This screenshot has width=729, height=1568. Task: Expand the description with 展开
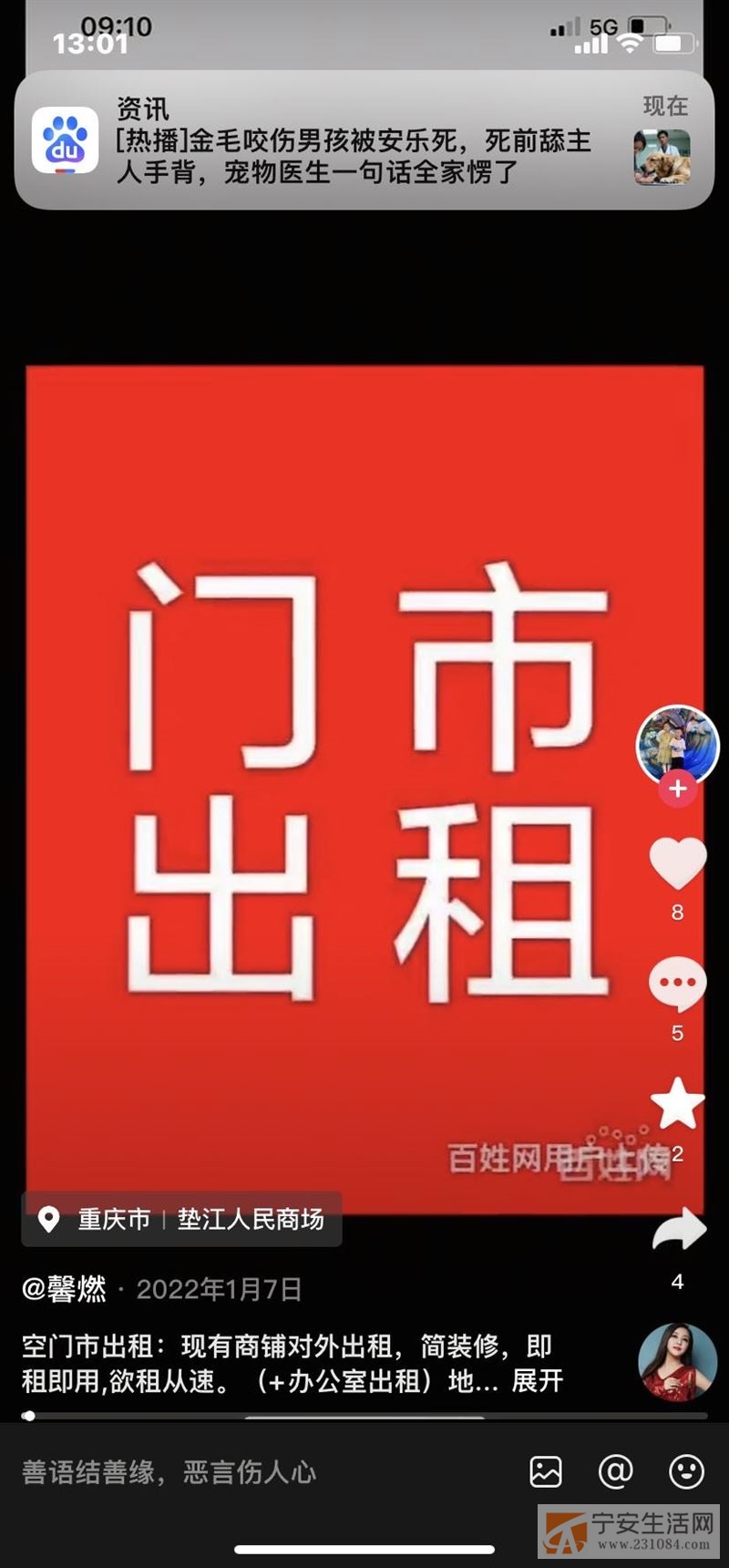coord(537,1380)
